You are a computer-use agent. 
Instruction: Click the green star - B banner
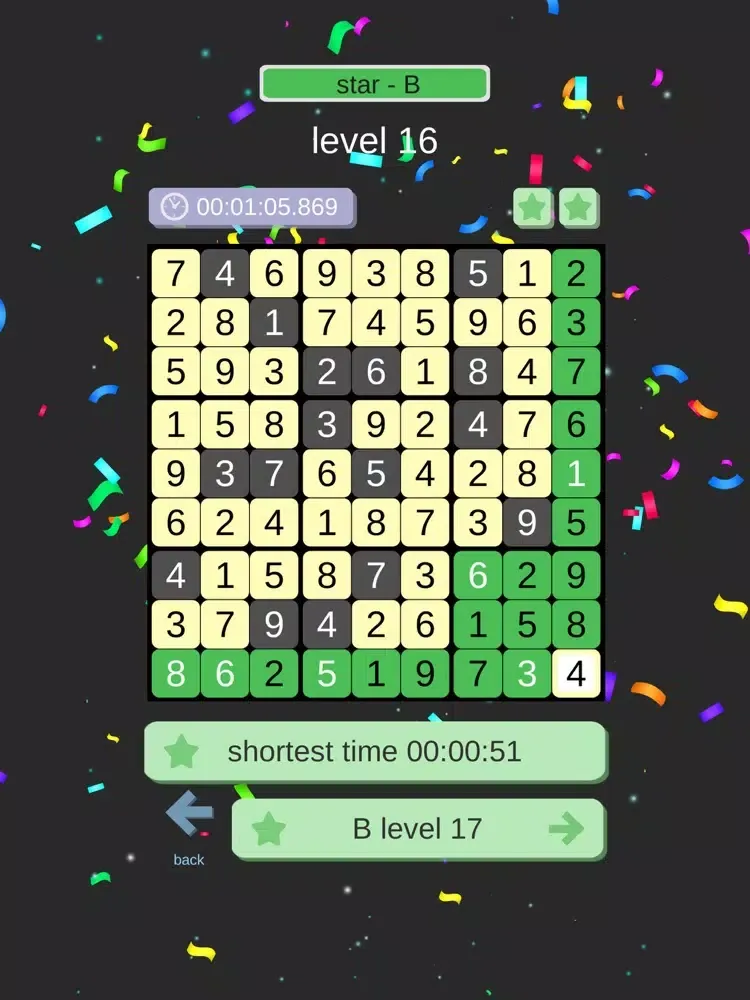coord(375,84)
